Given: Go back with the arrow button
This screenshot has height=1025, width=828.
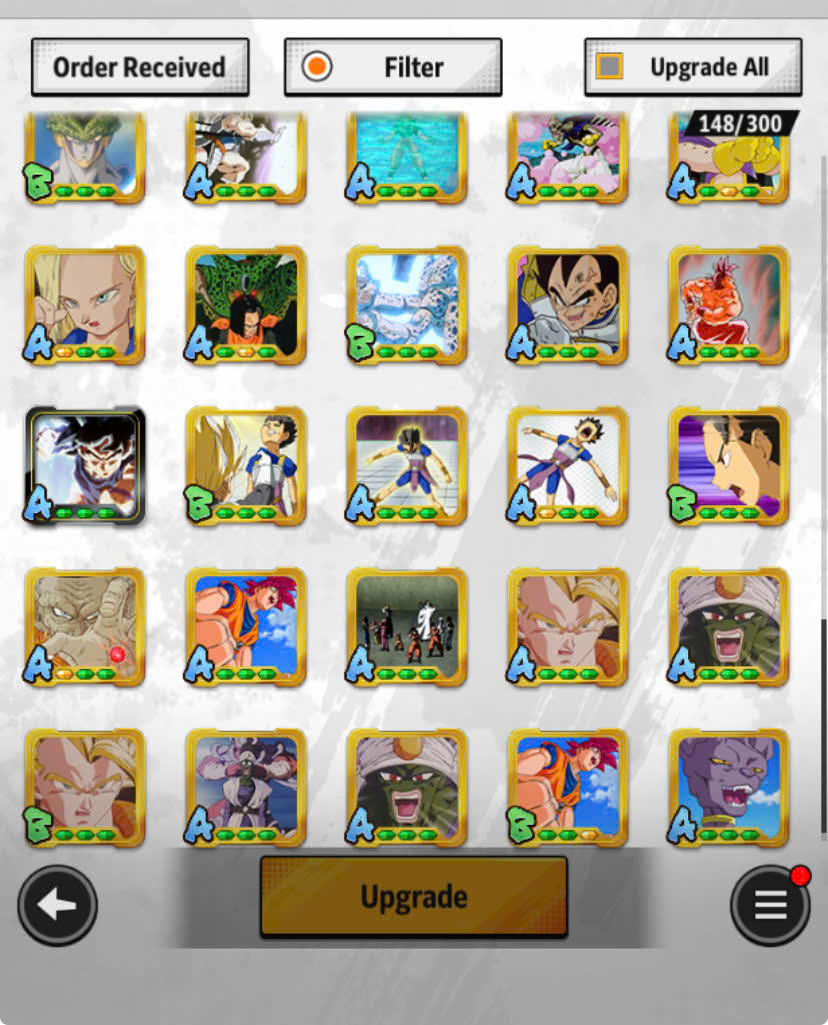Looking at the screenshot, I should pos(58,905).
